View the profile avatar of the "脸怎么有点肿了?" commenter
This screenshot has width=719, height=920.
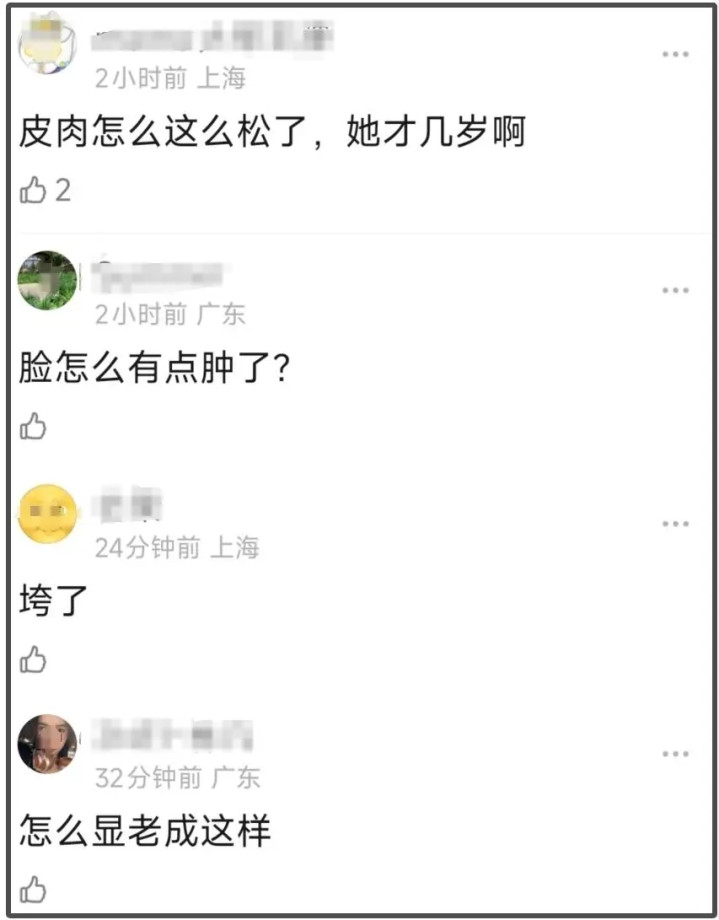[47, 281]
